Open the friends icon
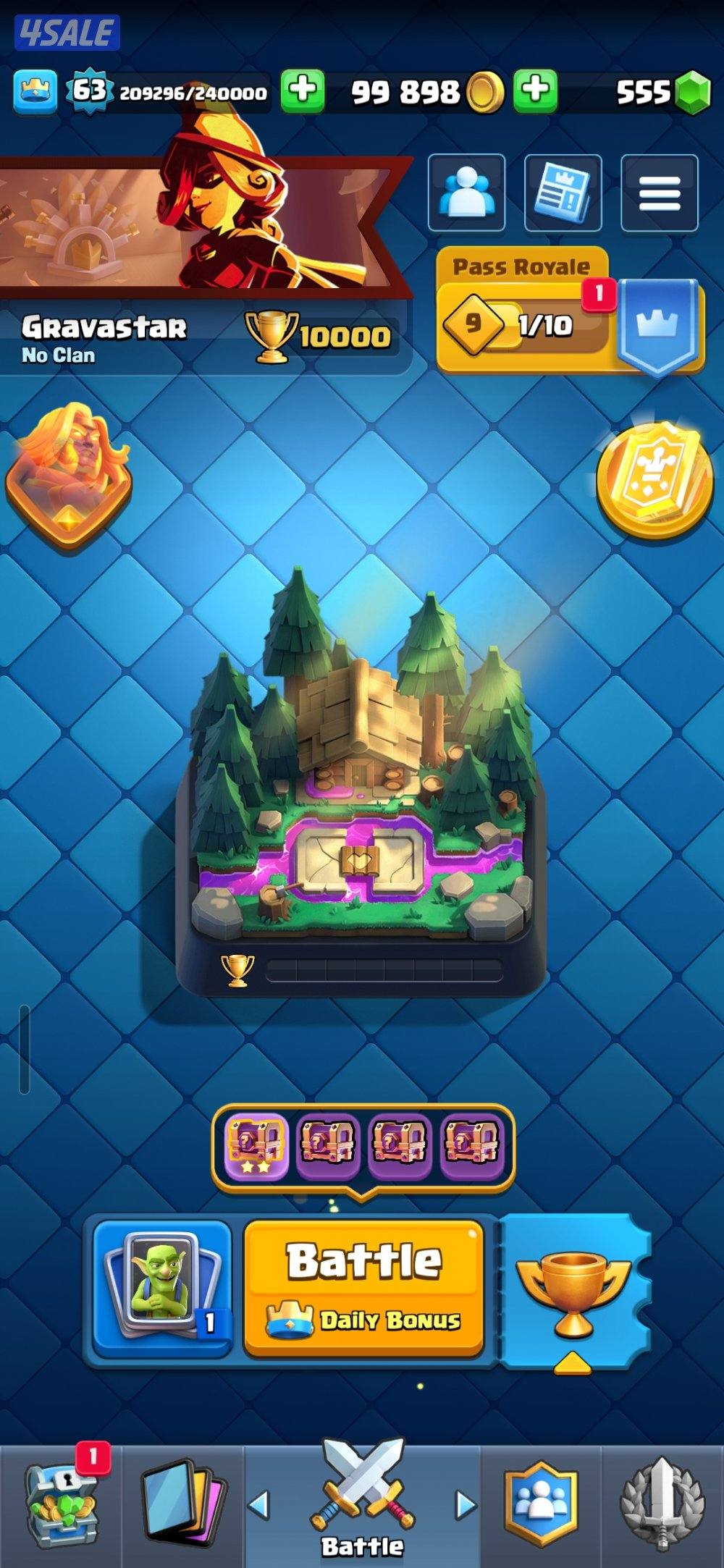 pyautogui.click(x=466, y=193)
